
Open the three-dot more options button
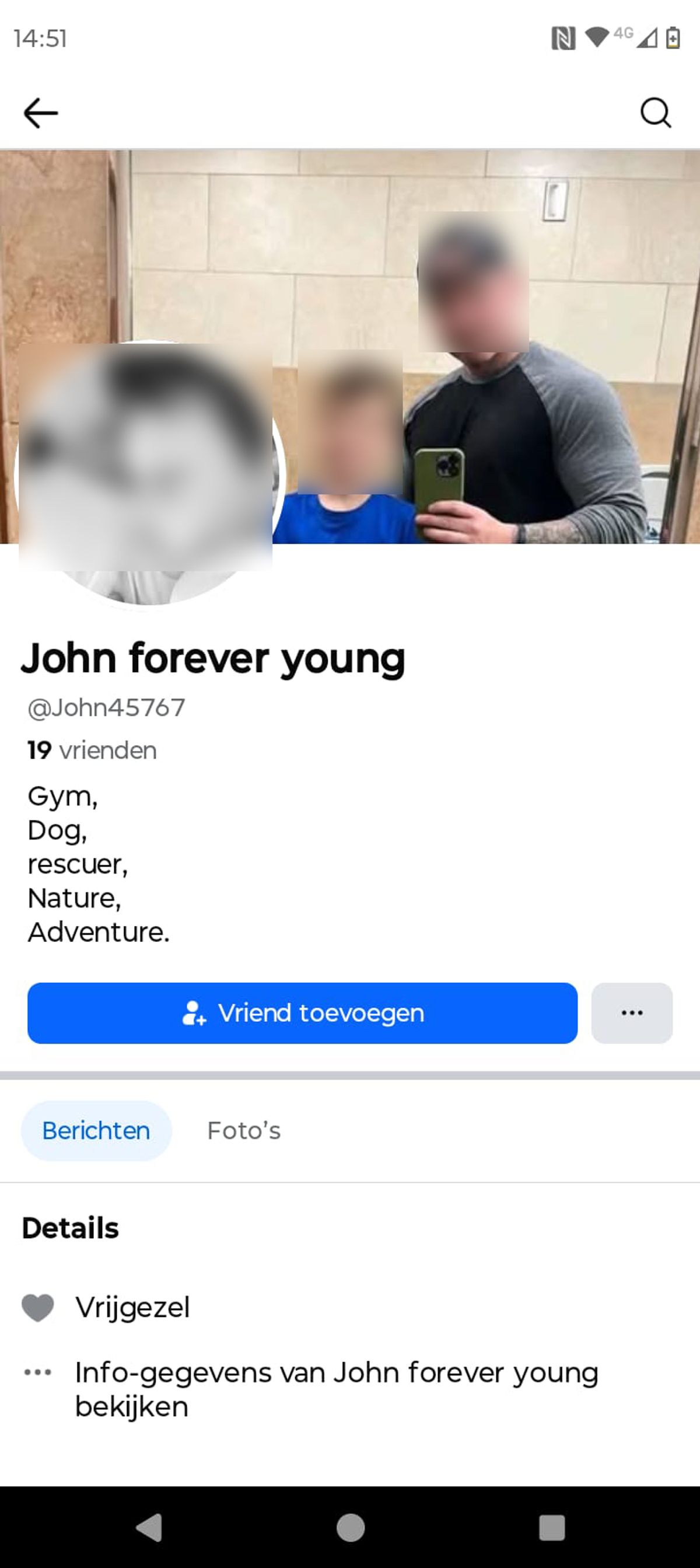632,1013
